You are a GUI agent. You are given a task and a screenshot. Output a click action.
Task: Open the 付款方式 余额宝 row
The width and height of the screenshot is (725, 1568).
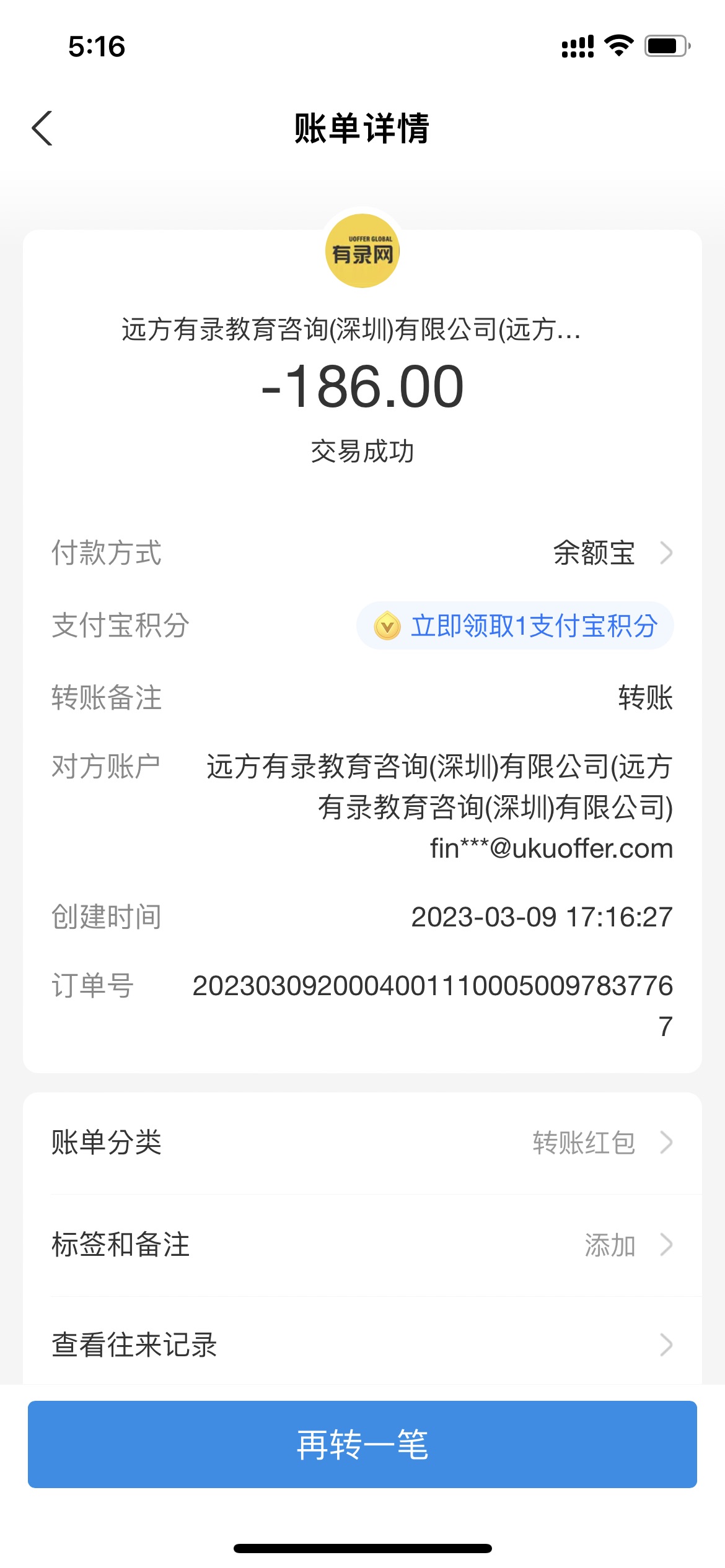coord(610,553)
